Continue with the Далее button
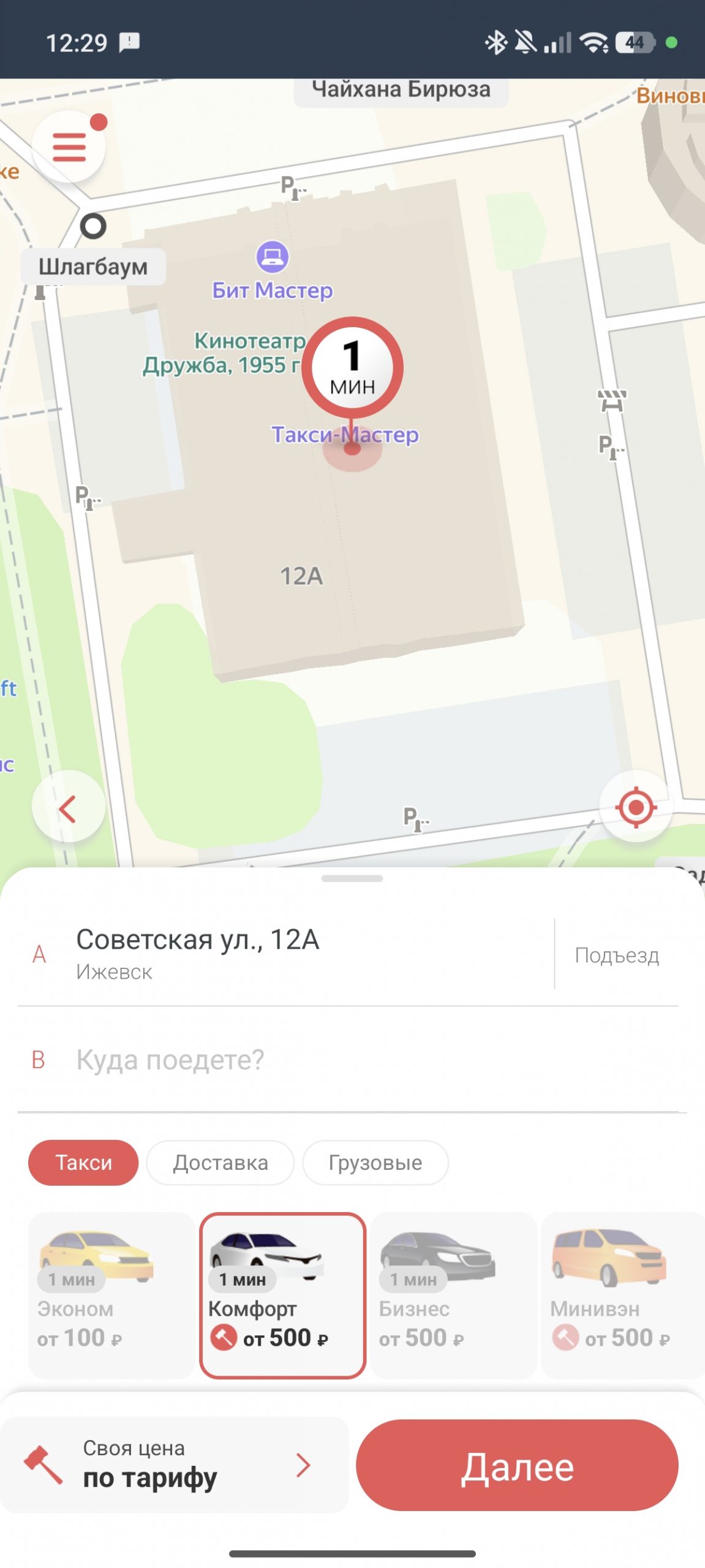Screen dimensions: 705x1568 coord(517,1465)
